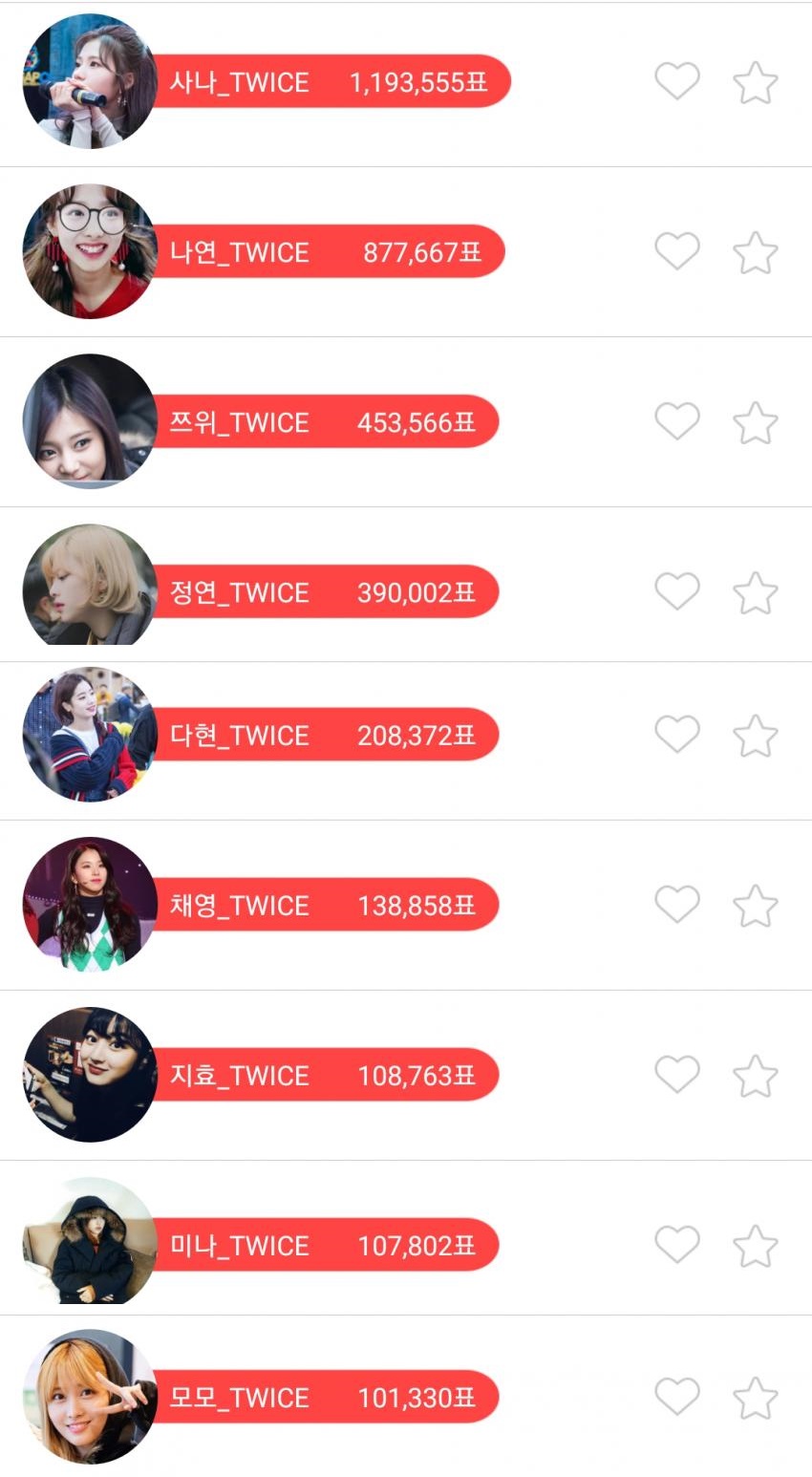Give a heart to 모모_TWICE

pyautogui.click(x=677, y=1396)
